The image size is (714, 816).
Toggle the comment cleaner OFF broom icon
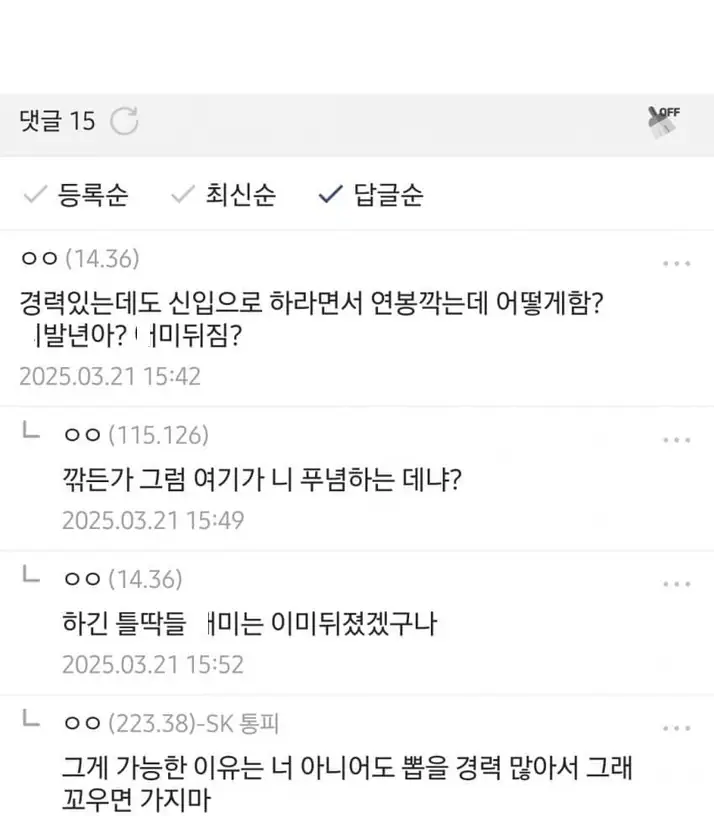click(x=663, y=122)
